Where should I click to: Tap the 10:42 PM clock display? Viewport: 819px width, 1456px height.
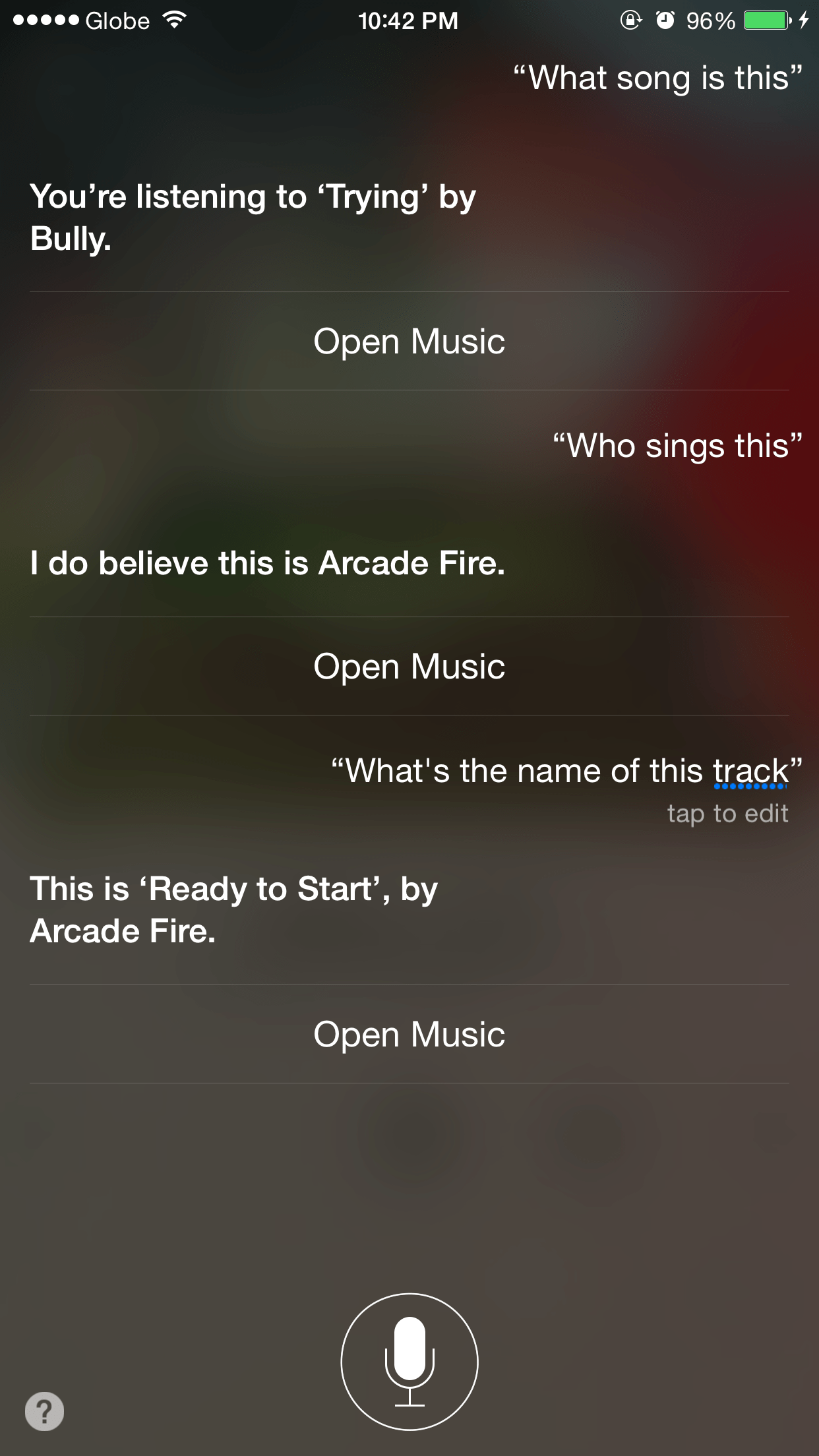point(409,20)
